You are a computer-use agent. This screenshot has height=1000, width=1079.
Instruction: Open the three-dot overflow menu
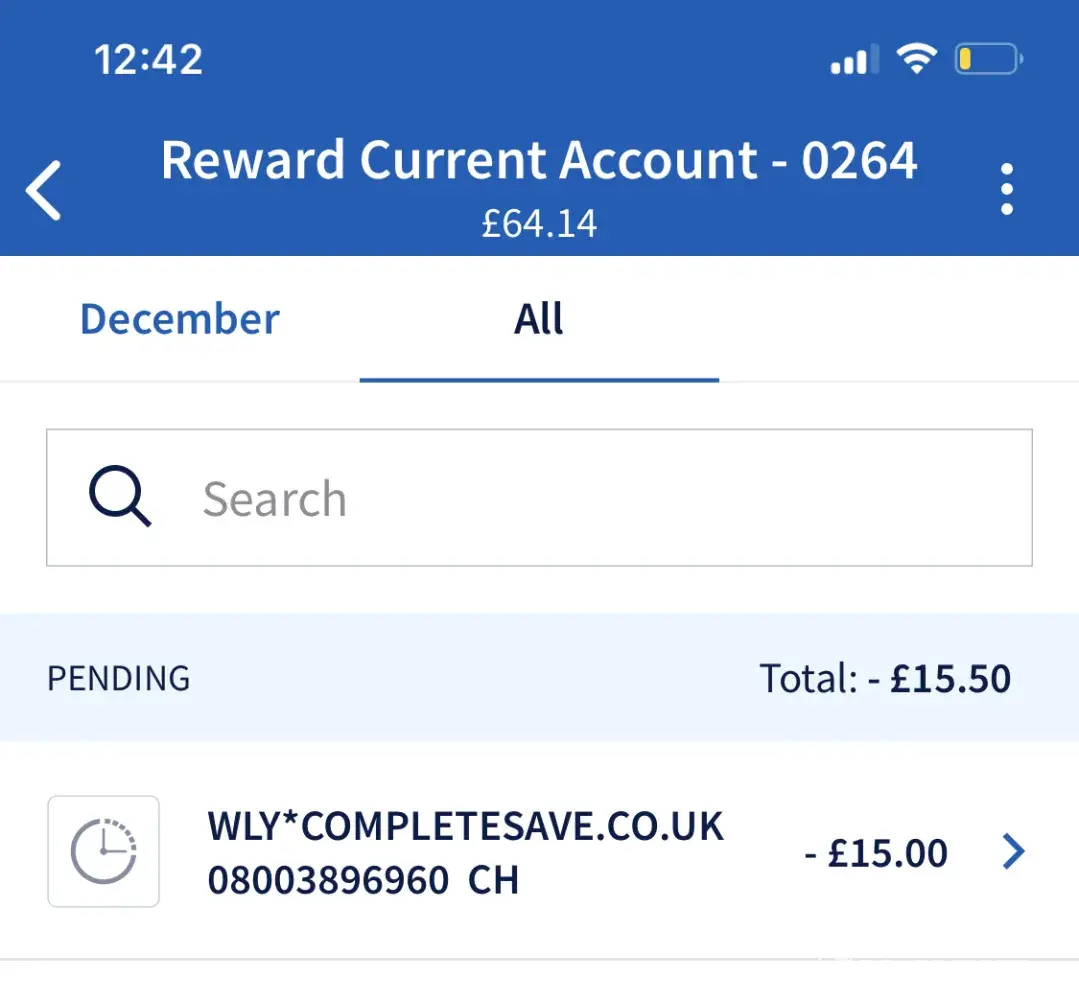pyautogui.click(x=1007, y=189)
